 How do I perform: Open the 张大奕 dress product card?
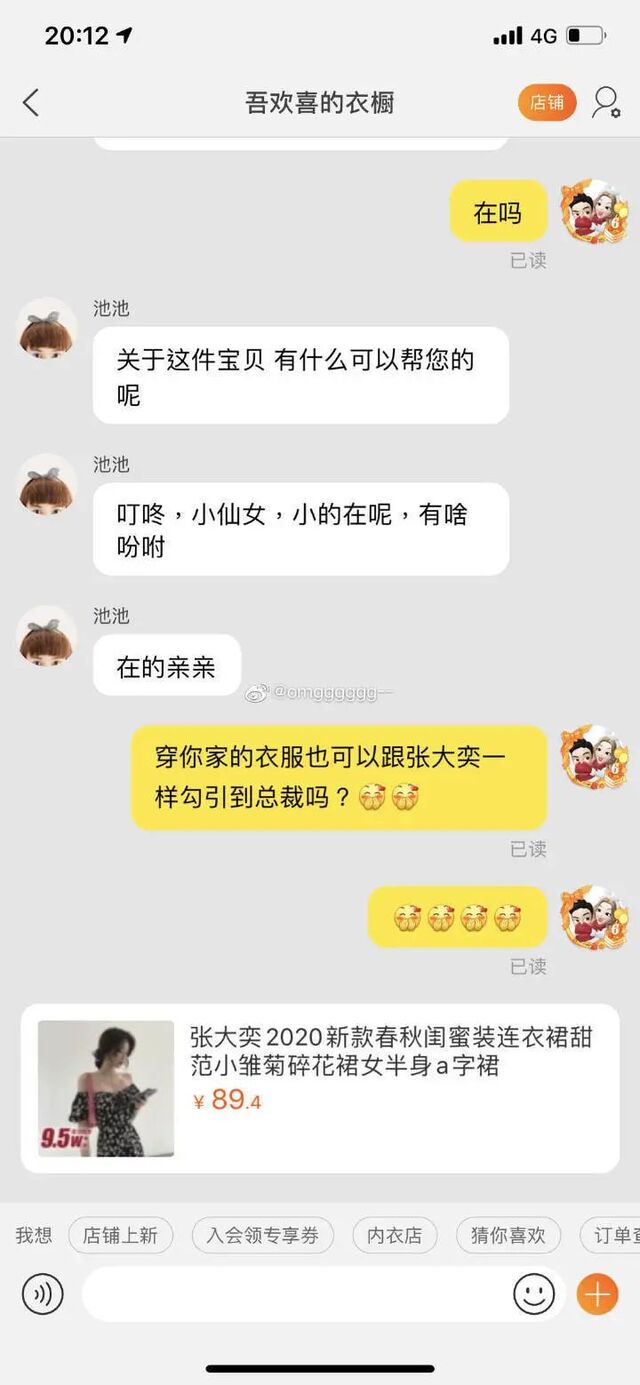coord(320,1088)
